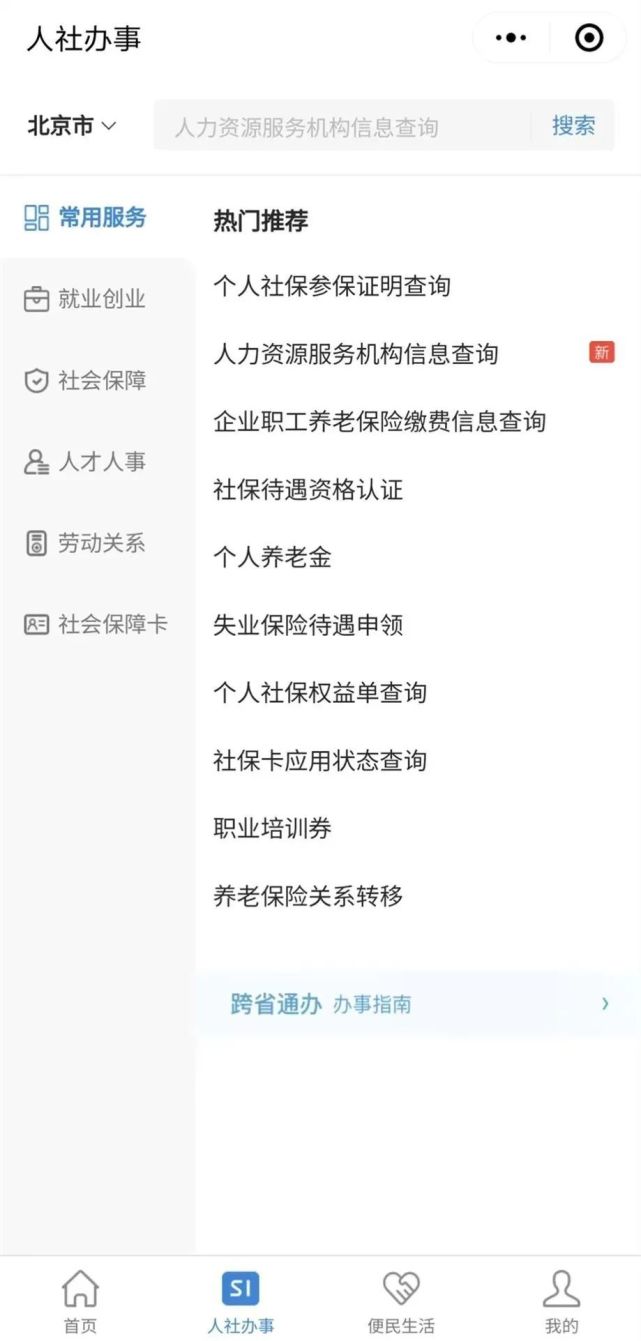Tap the 人力资源服务机构信息查询 search field
641x1341 pixels.
[340, 127]
